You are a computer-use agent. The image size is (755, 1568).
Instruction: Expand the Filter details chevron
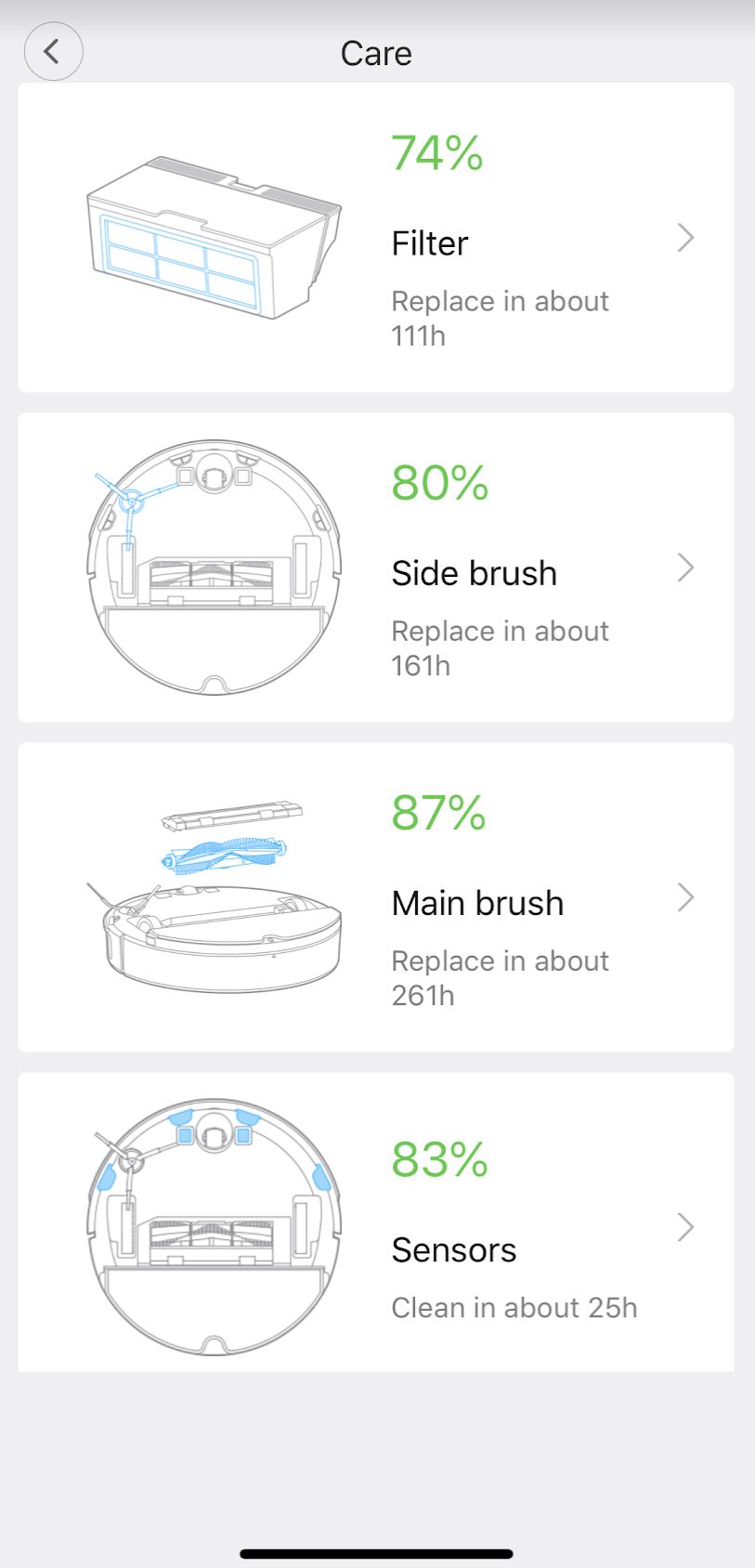pos(685,238)
